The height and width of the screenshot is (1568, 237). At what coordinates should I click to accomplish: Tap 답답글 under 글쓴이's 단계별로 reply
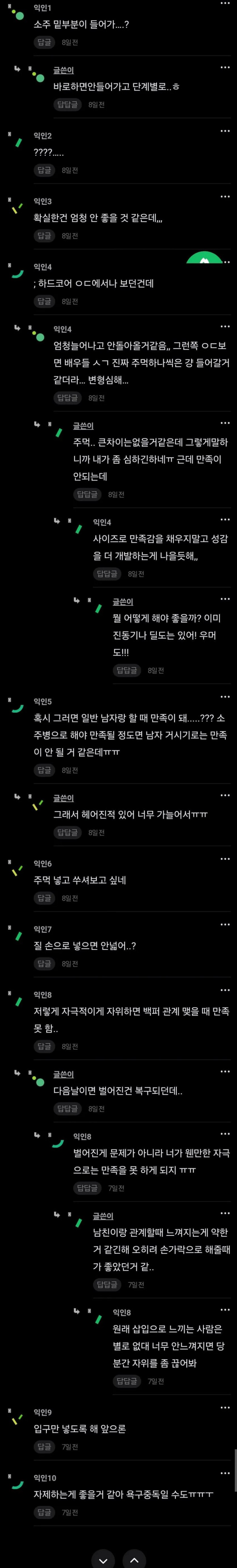coord(68,105)
